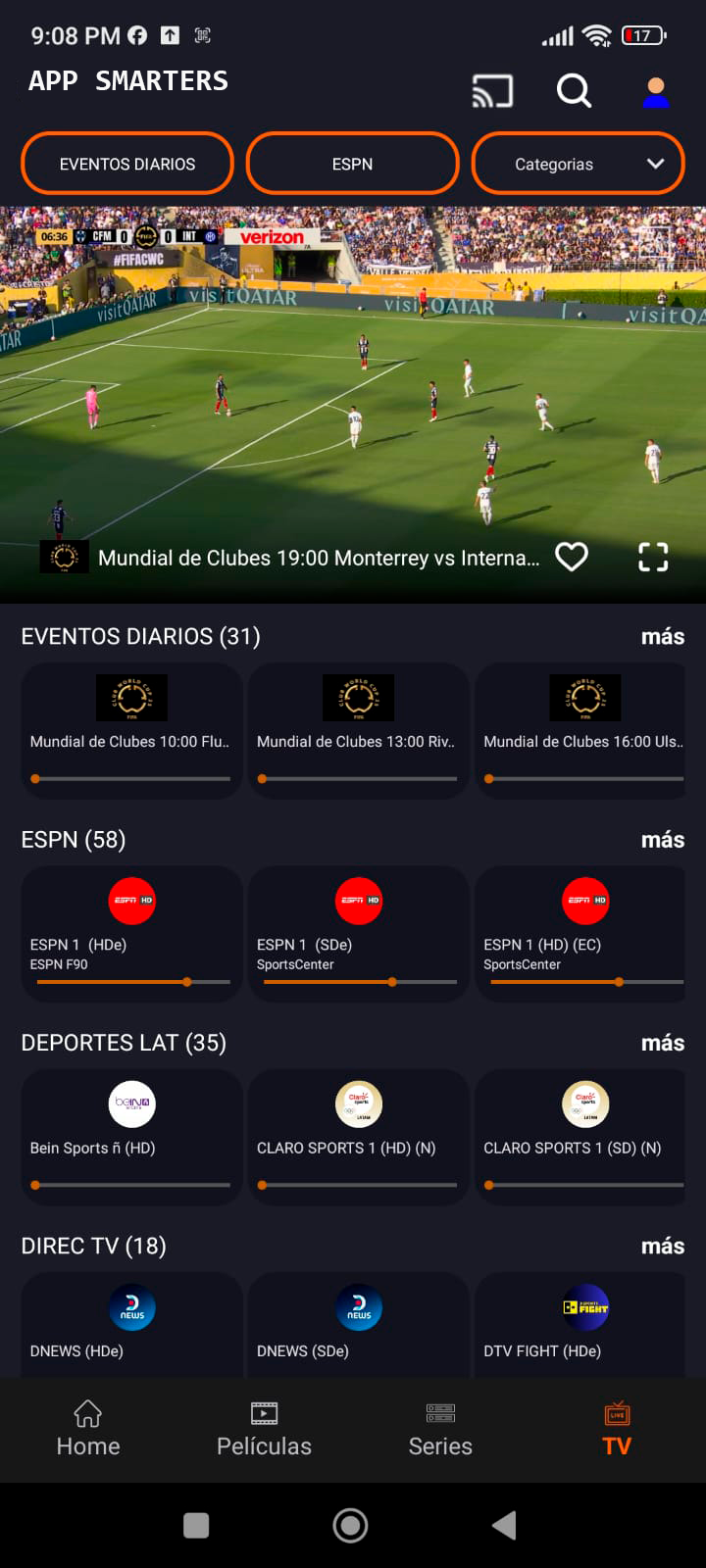Screen dimensions: 706x1568
Task: Go to the Home tab
Action: pyautogui.click(x=88, y=1430)
